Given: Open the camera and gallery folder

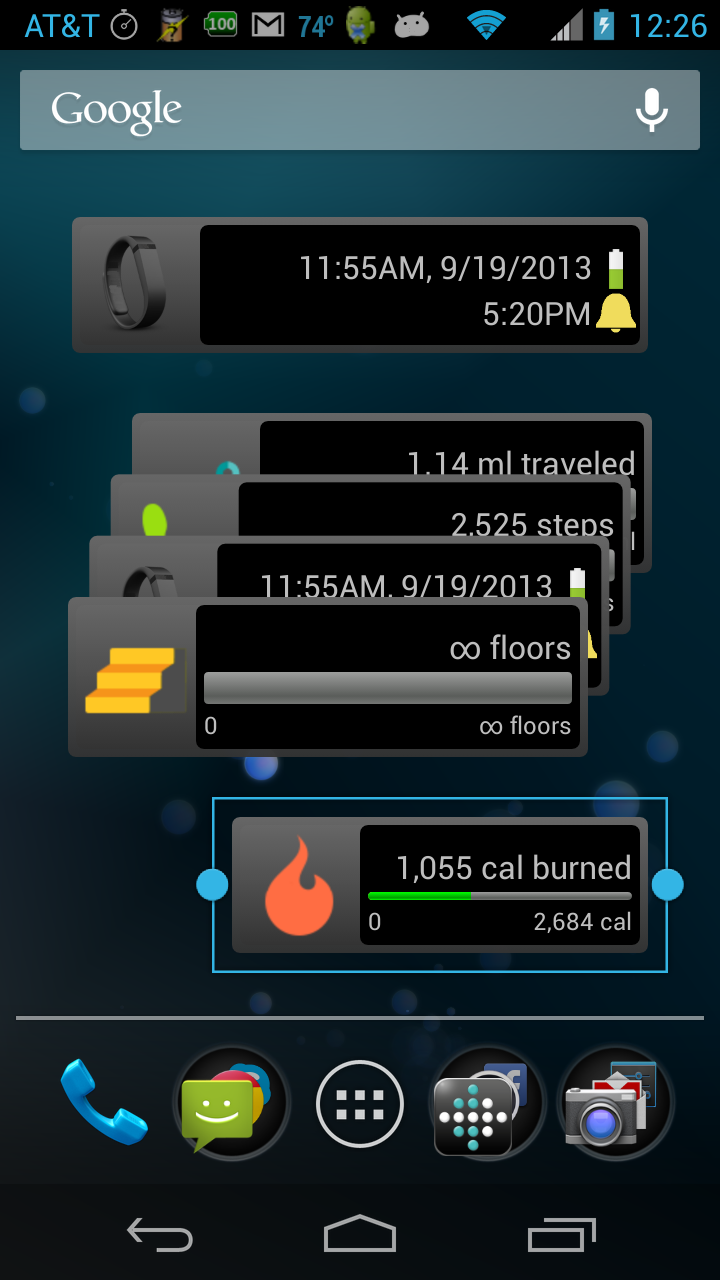Looking at the screenshot, I should pos(615,1103).
